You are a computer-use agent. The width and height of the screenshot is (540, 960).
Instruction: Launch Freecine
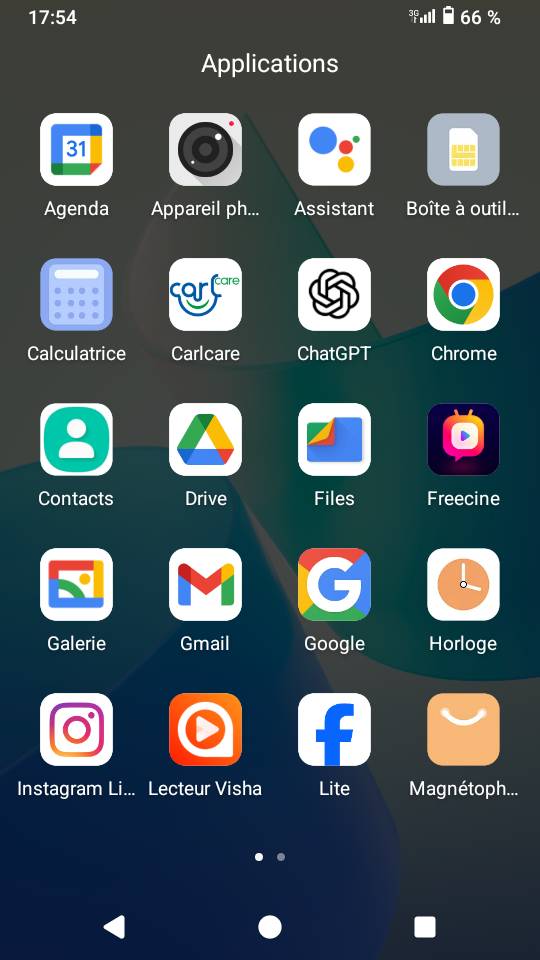(x=463, y=440)
